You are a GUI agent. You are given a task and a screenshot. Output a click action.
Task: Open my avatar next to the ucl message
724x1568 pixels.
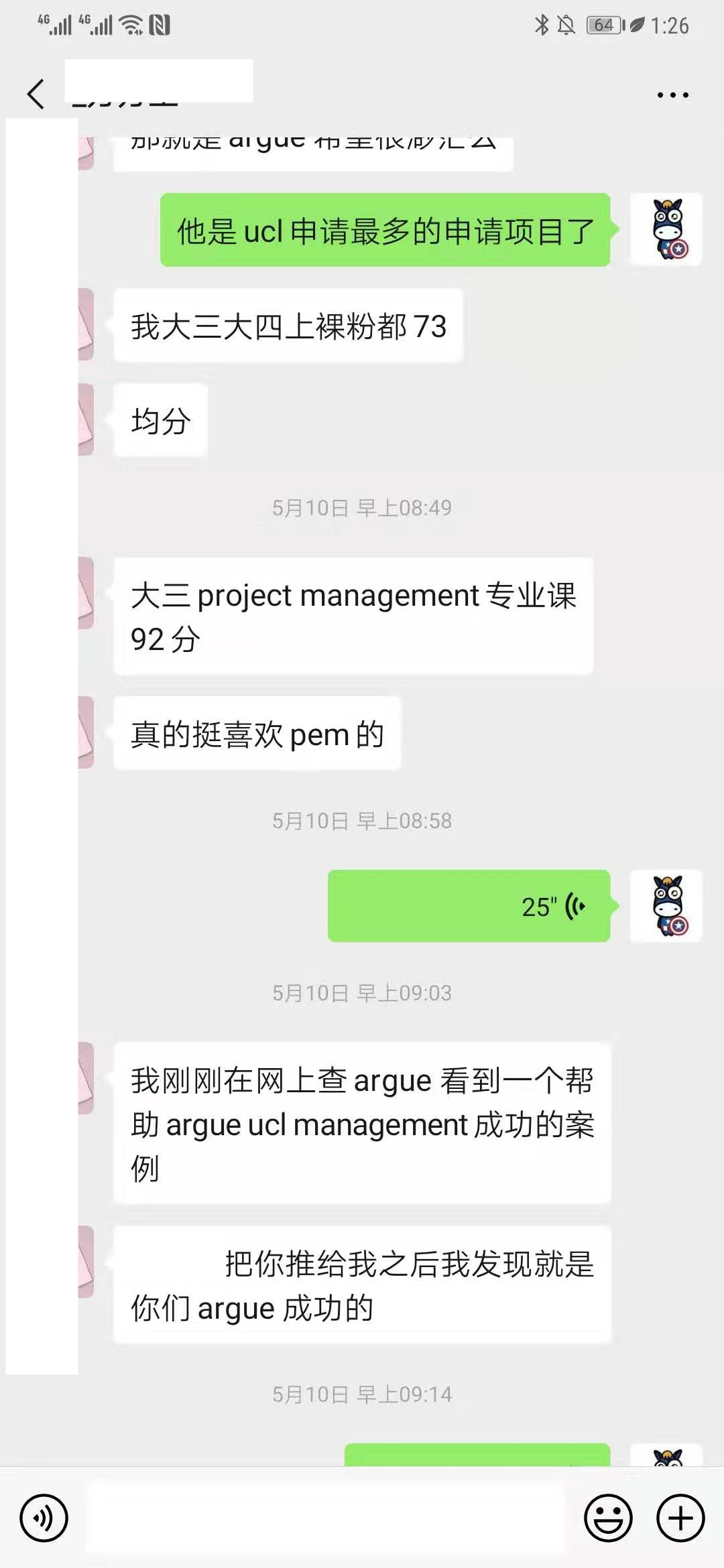point(666,230)
